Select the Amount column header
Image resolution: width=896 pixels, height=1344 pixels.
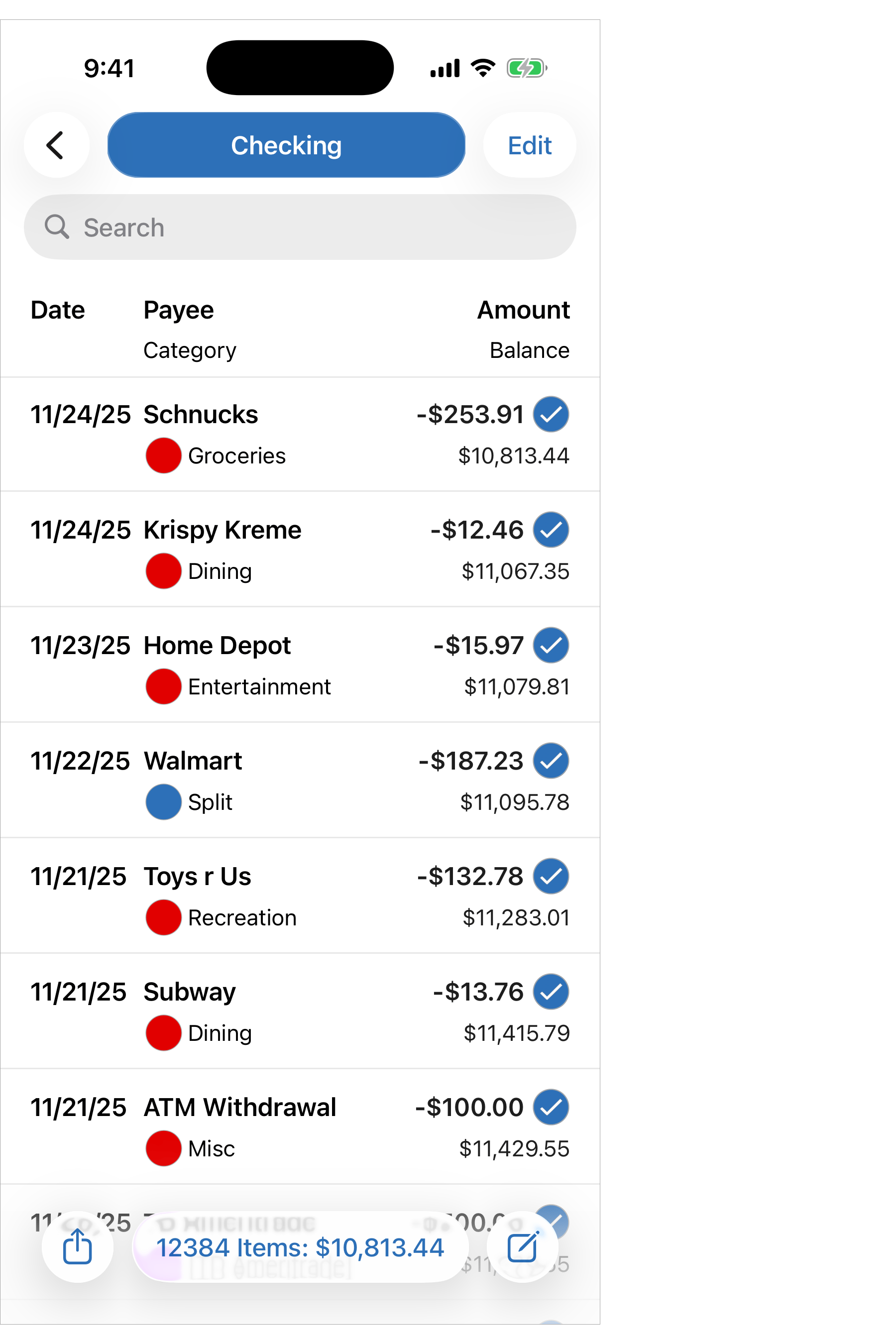pyautogui.click(x=522, y=309)
